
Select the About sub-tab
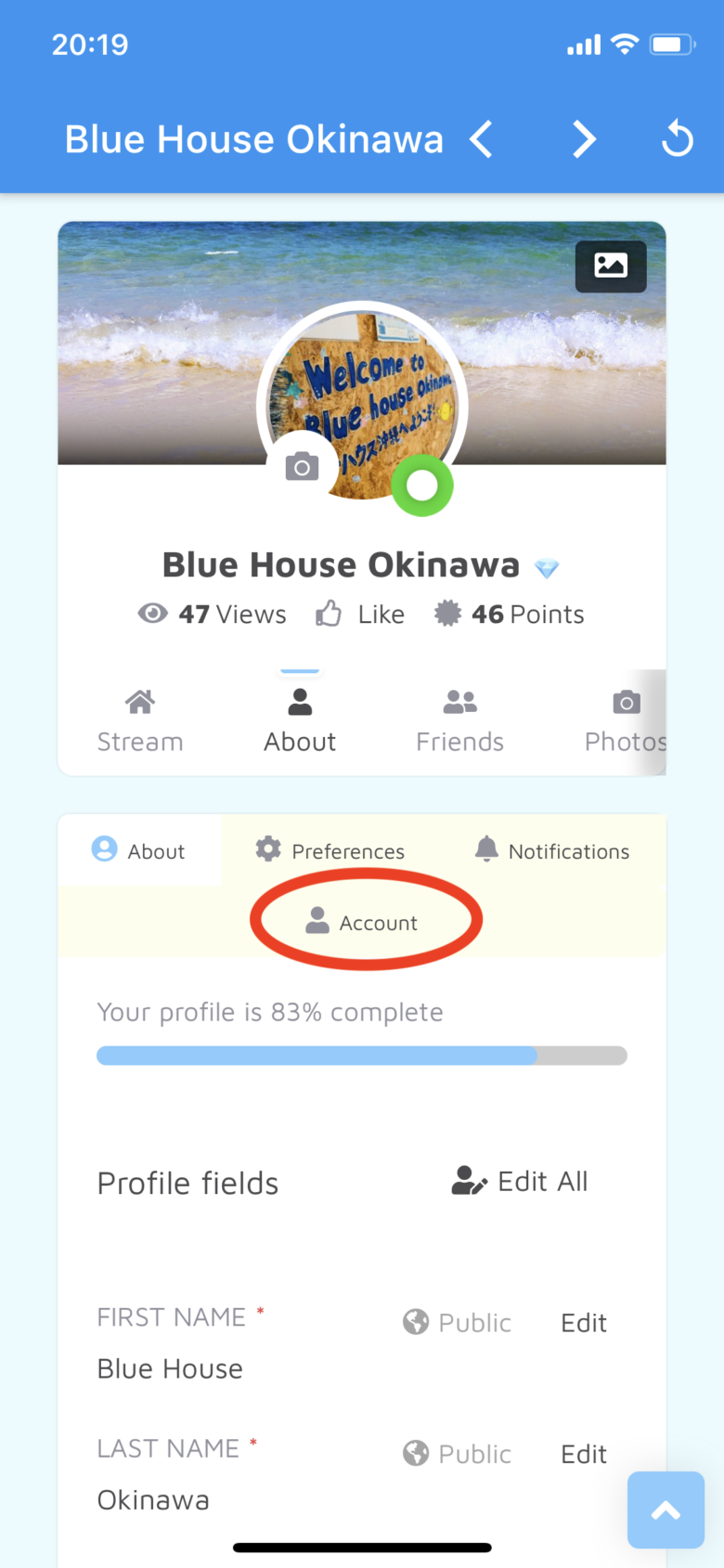tap(139, 850)
